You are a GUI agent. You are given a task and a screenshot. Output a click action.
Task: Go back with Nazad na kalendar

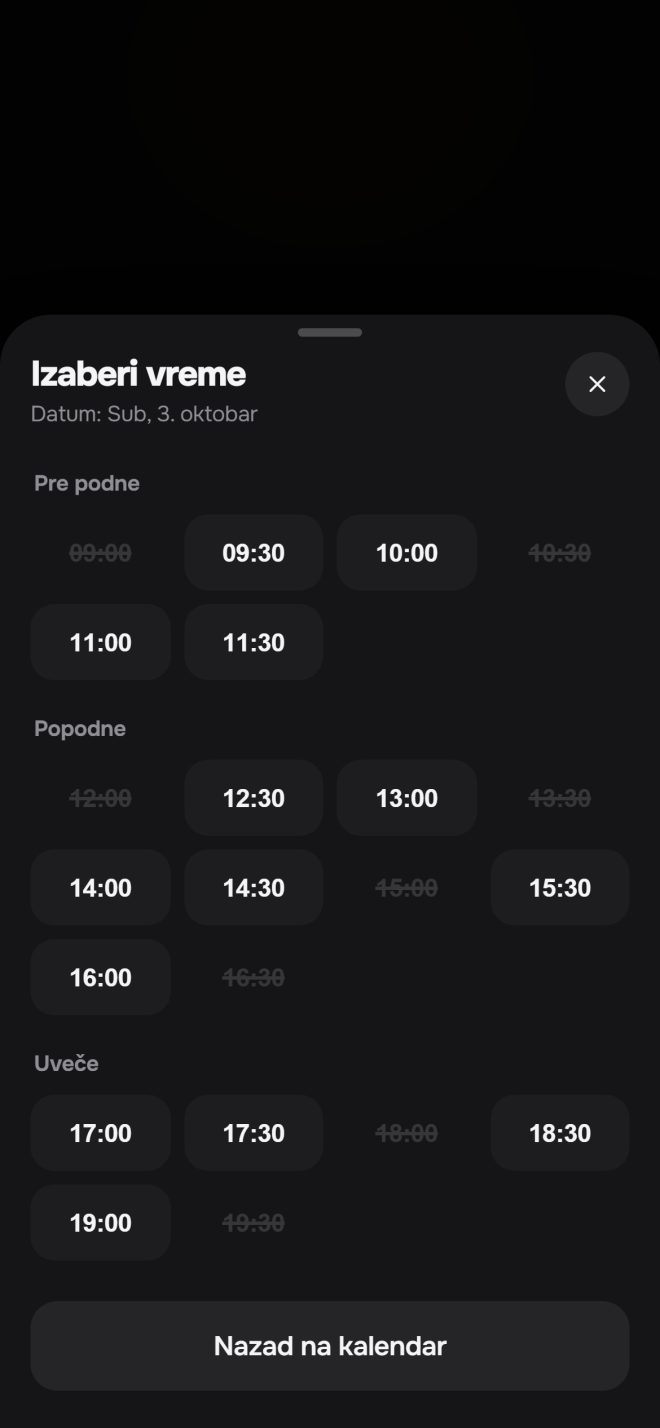pyautogui.click(x=330, y=1346)
